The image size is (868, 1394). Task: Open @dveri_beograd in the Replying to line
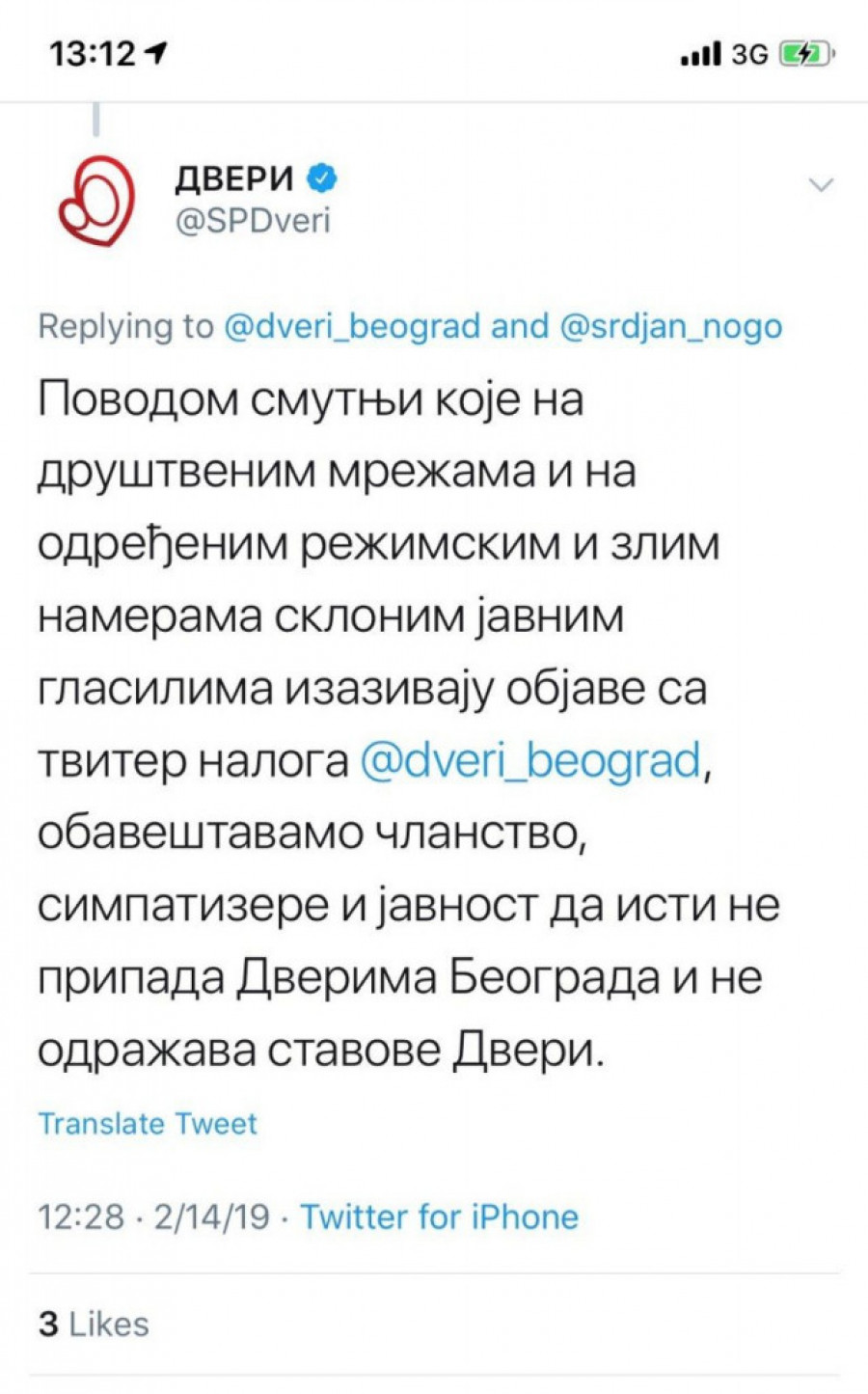click(x=351, y=326)
